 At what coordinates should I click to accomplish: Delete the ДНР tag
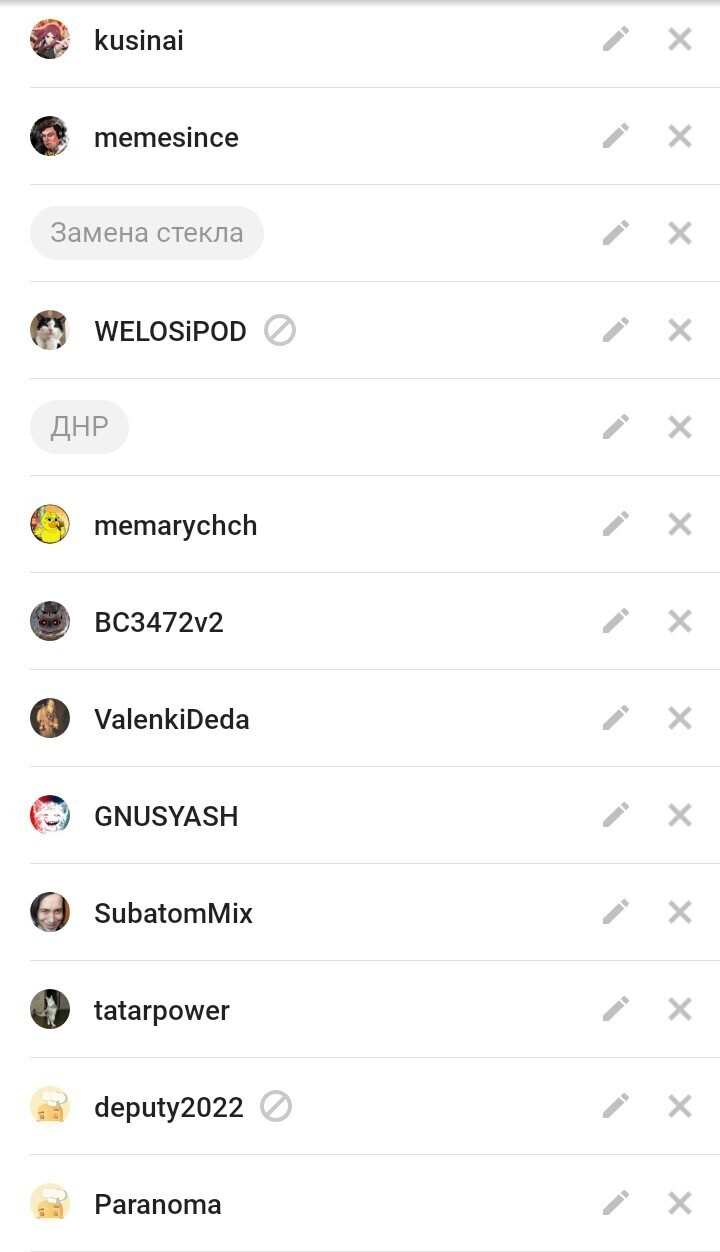[680, 427]
